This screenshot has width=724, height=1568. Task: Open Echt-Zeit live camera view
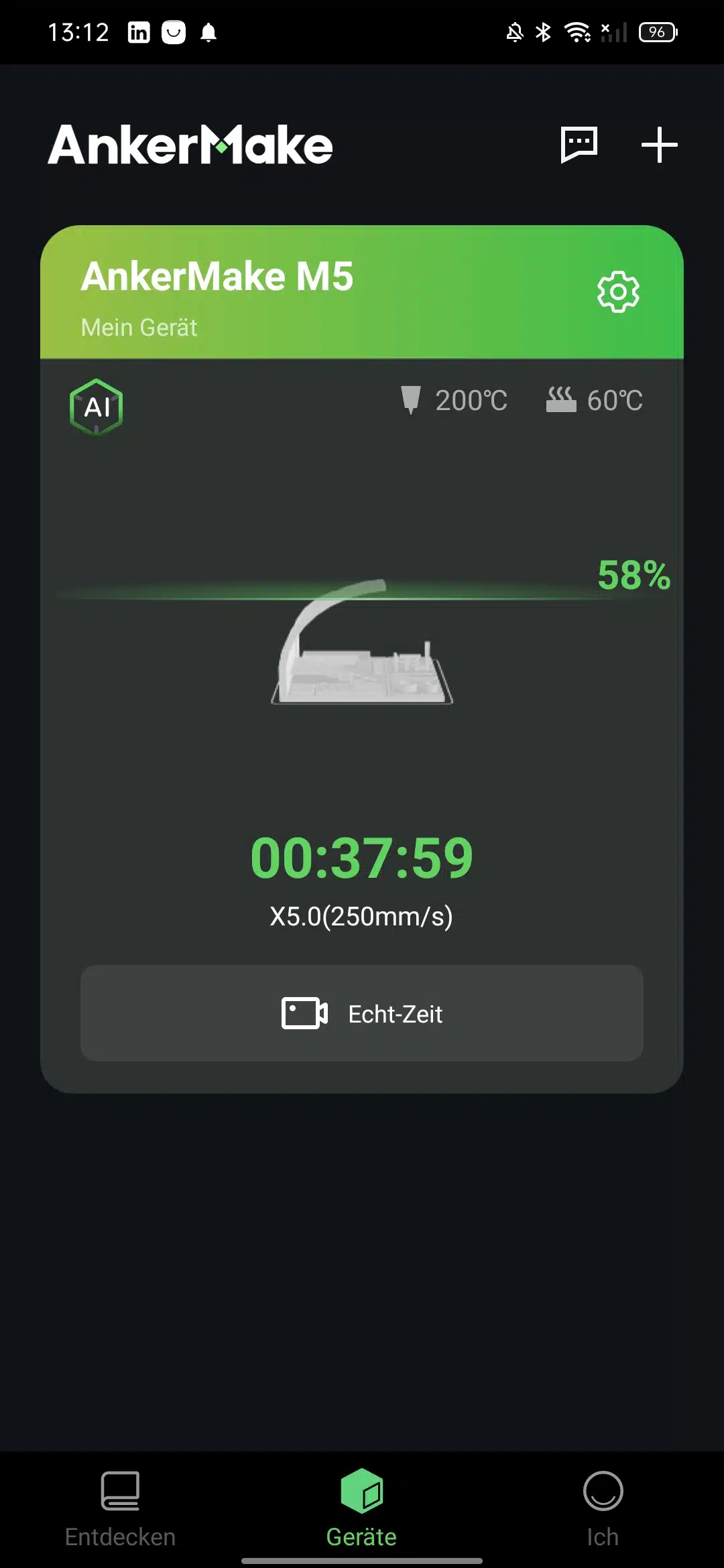click(362, 1013)
